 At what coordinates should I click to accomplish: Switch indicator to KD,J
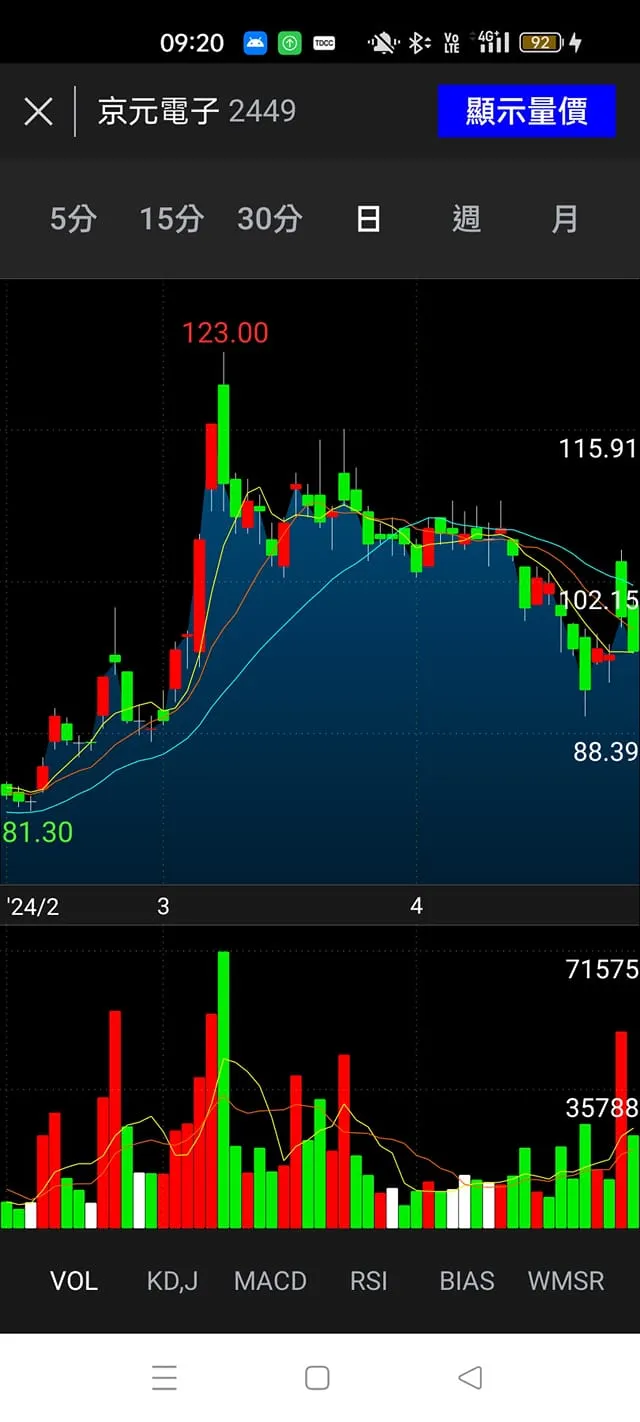172,1281
